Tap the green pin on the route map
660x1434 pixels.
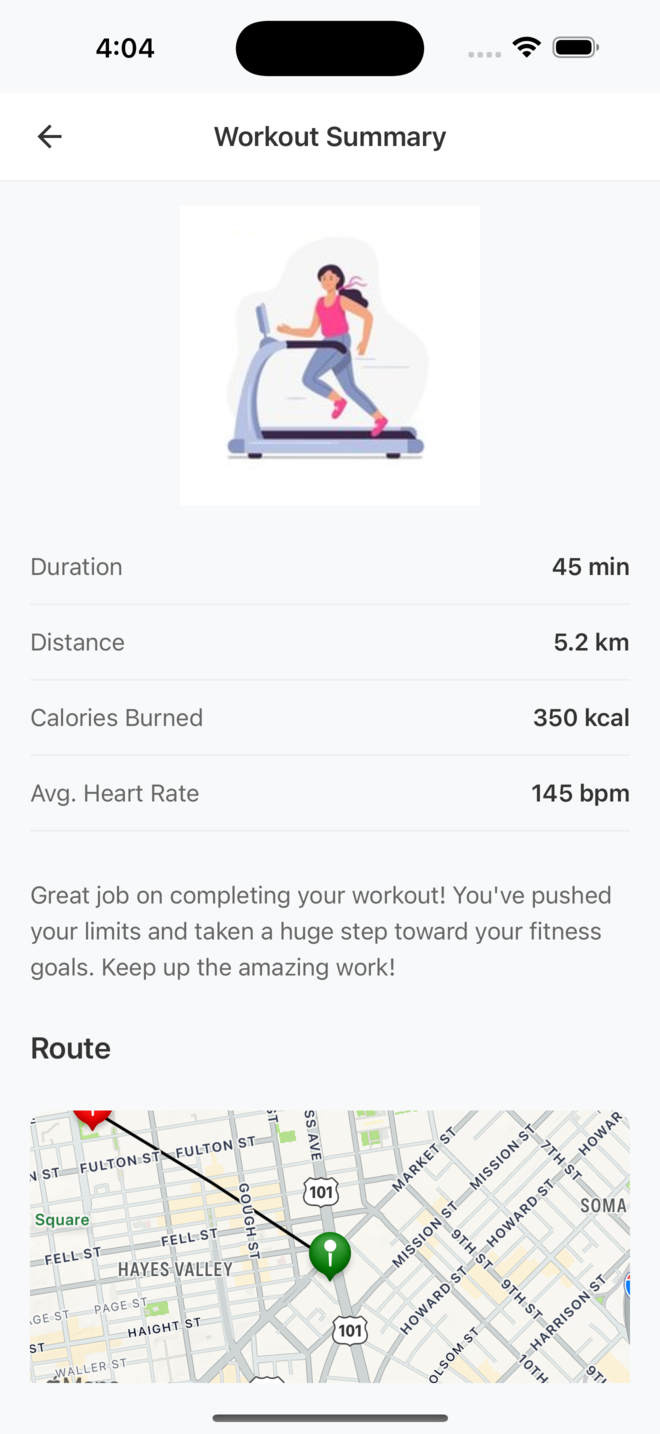330,1252
